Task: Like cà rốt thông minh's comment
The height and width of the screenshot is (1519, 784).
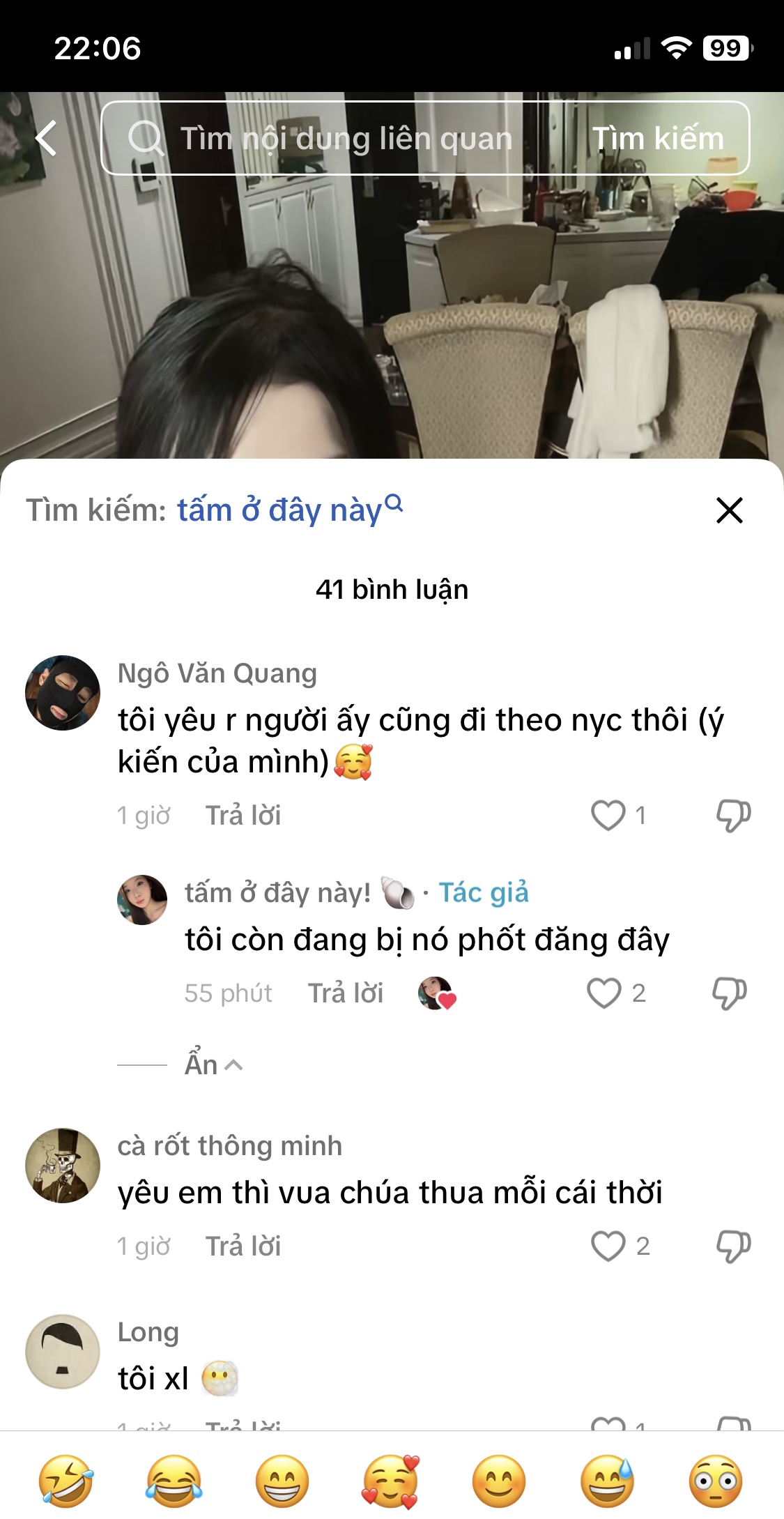Action: 608,1246
